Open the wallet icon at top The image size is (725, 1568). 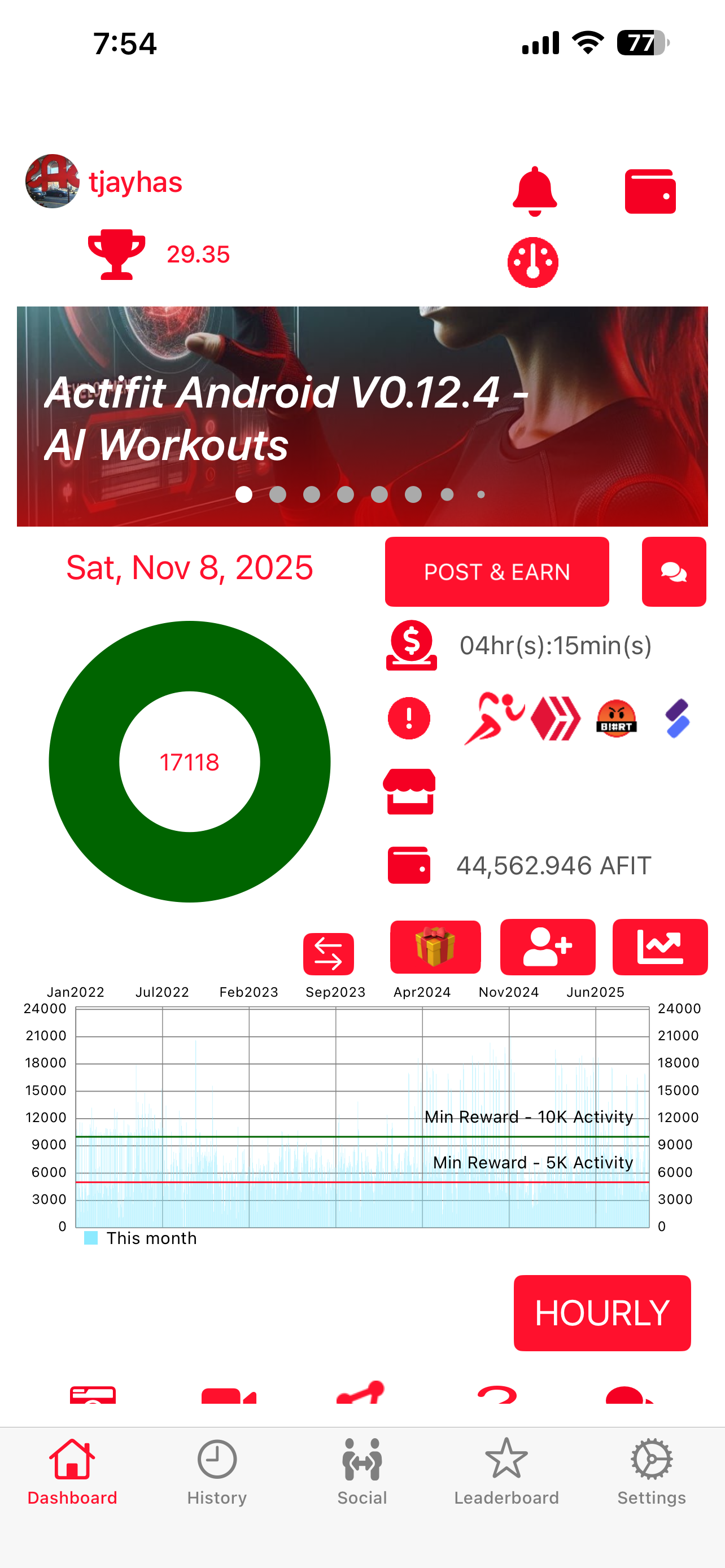(650, 191)
